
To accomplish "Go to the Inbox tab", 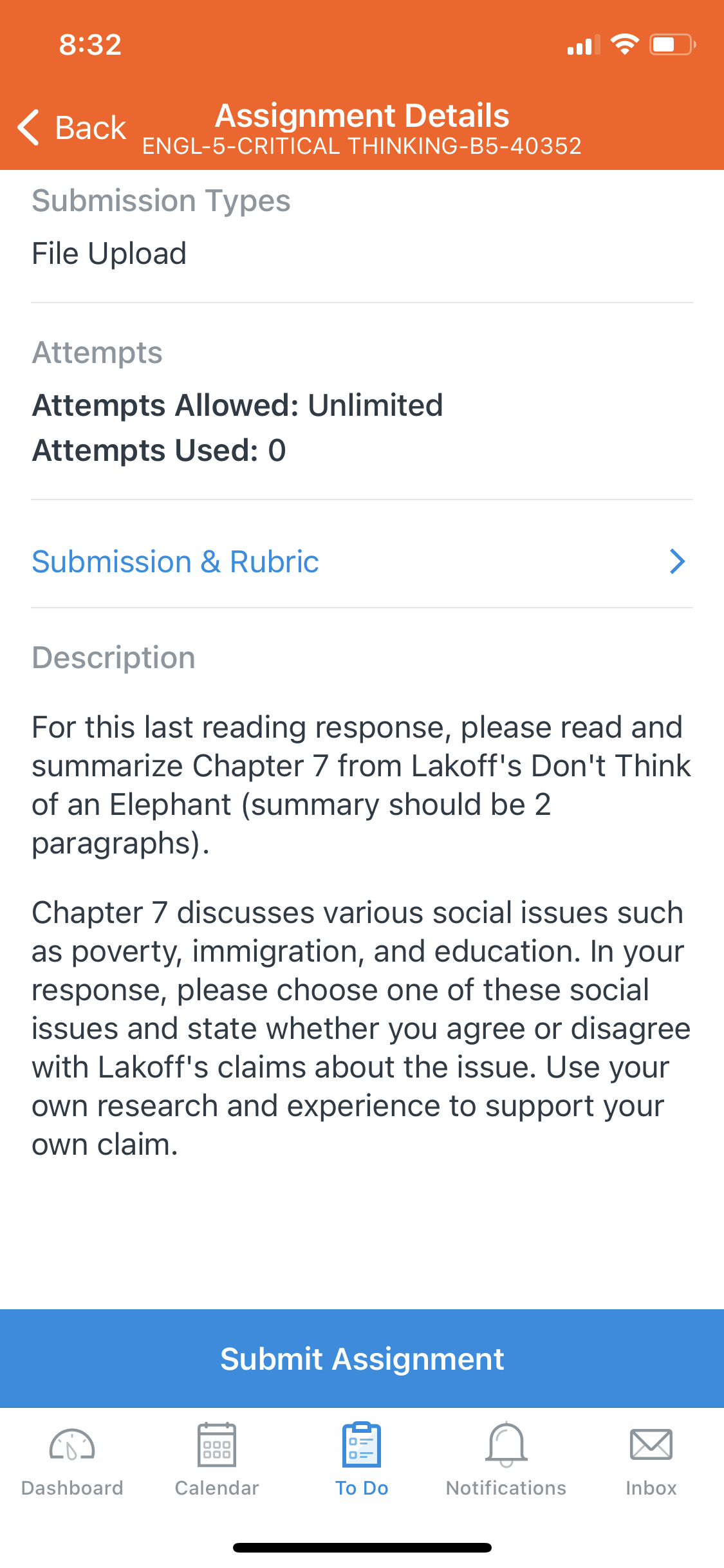I will click(x=651, y=1459).
